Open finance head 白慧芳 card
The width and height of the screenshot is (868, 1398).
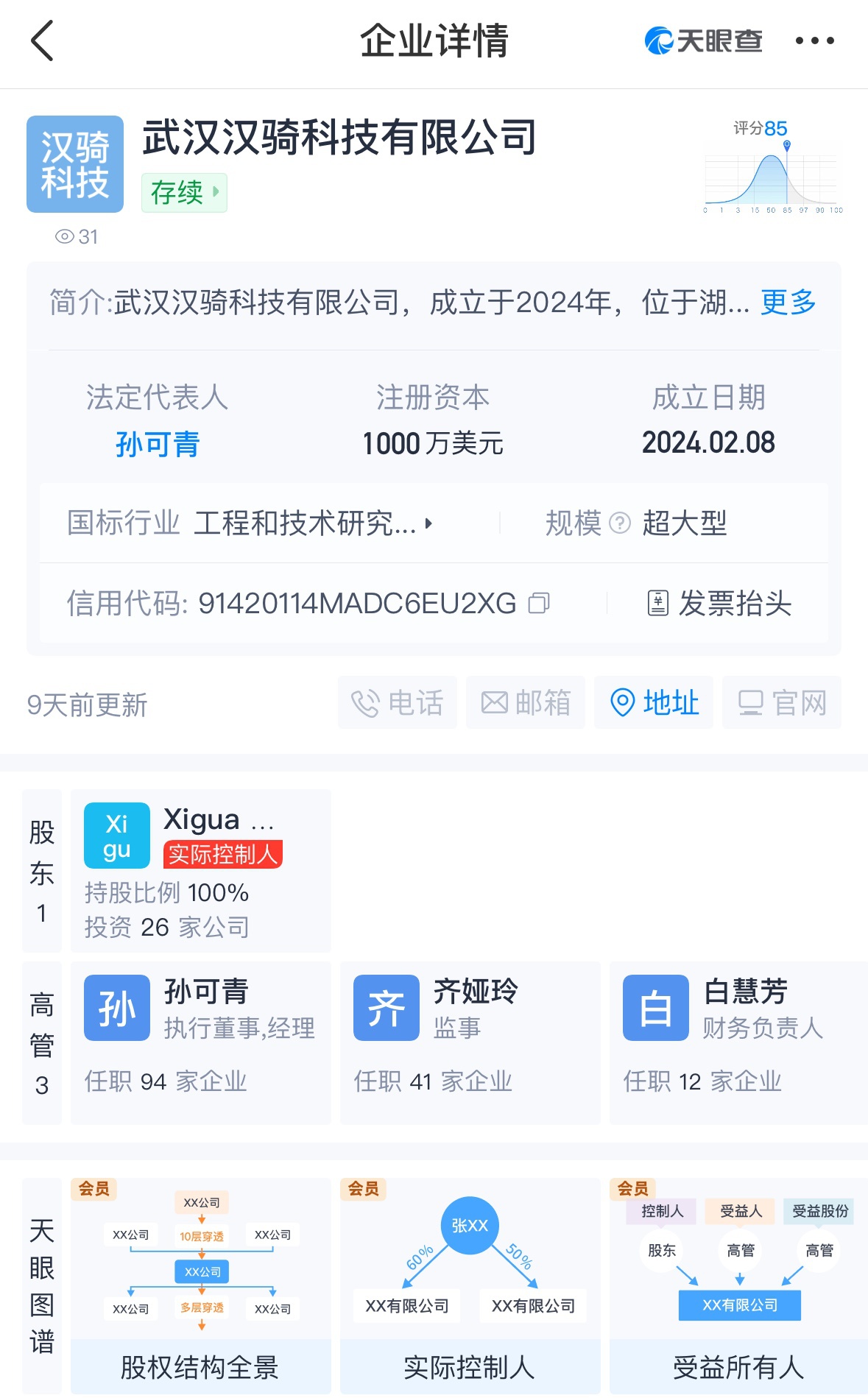pos(739,1043)
